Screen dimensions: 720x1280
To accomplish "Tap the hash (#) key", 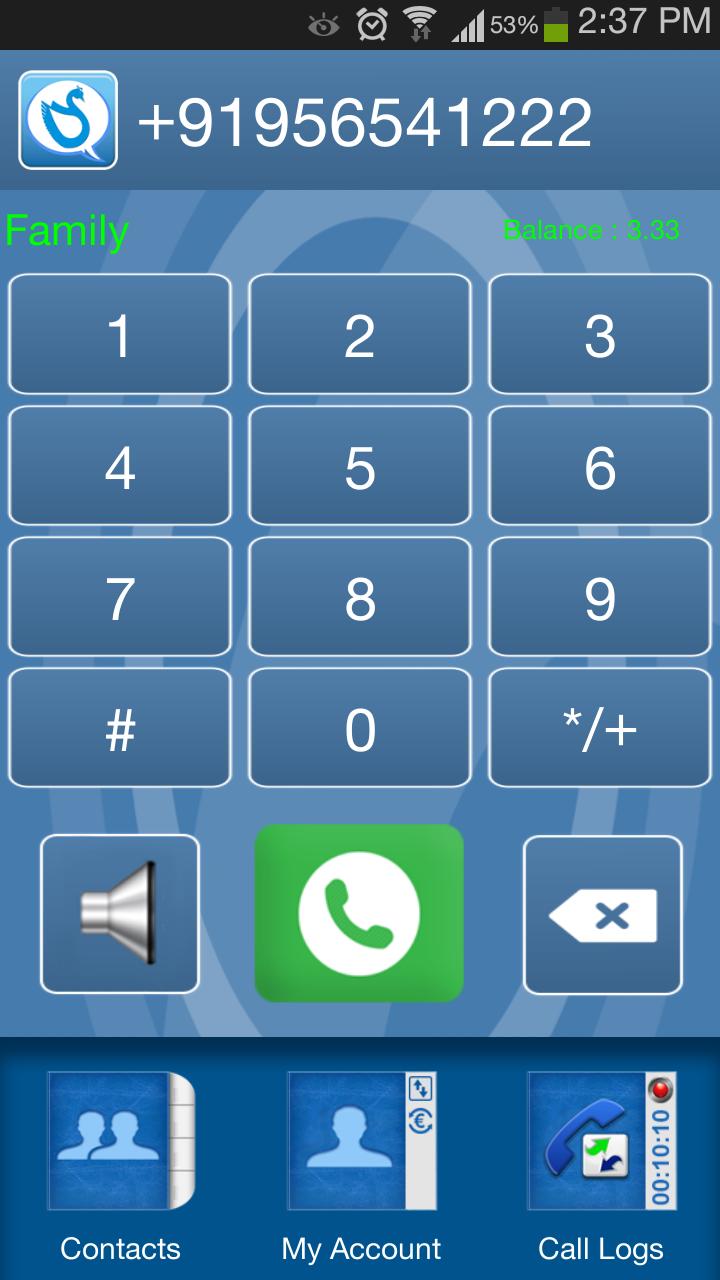I will (120, 728).
